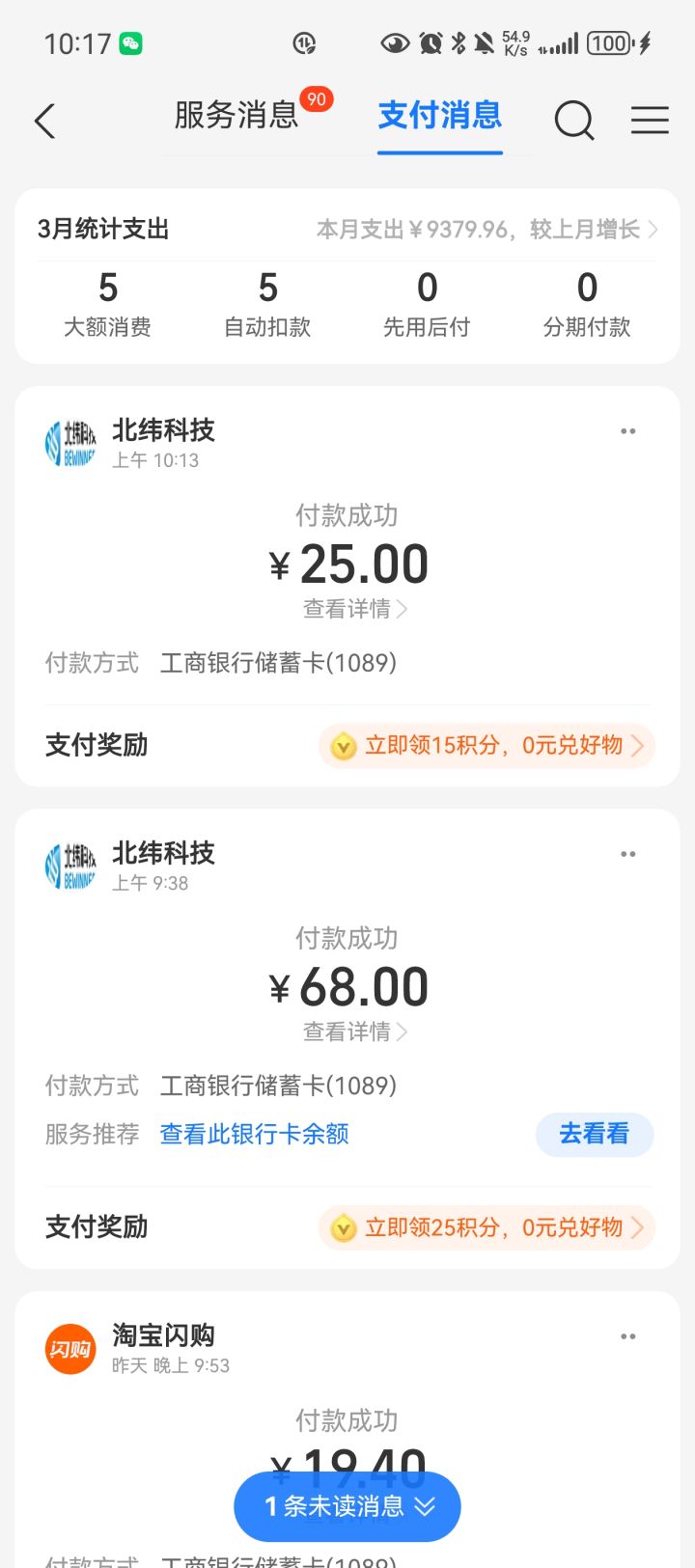Open 查看此银行卡余额 link
The width and height of the screenshot is (695, 1568).
coord(253,1134)
